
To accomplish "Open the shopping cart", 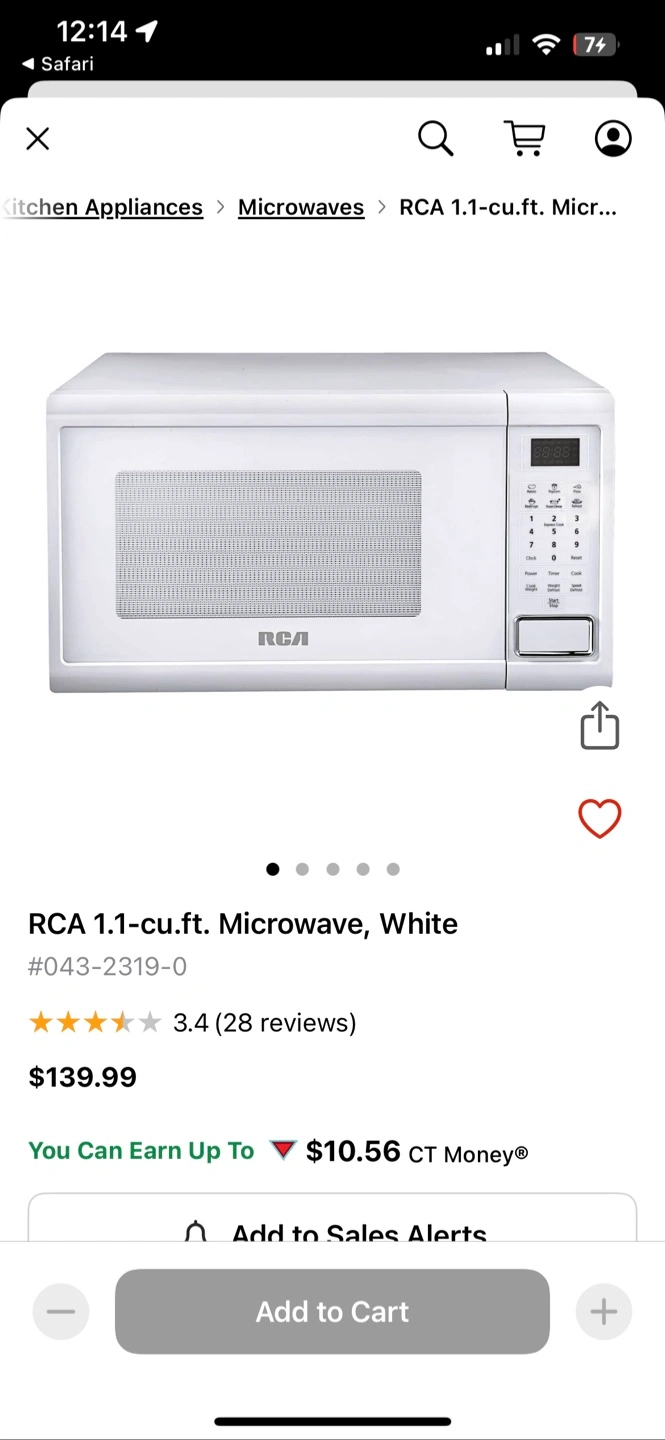I will pos(524,138).
